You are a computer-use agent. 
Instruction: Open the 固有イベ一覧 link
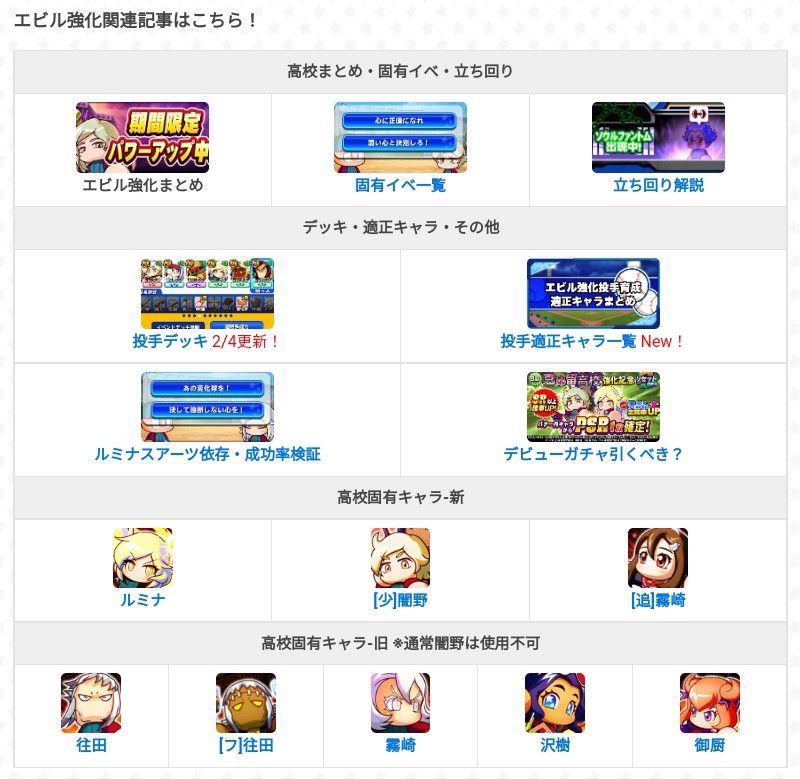click(400, 185)
